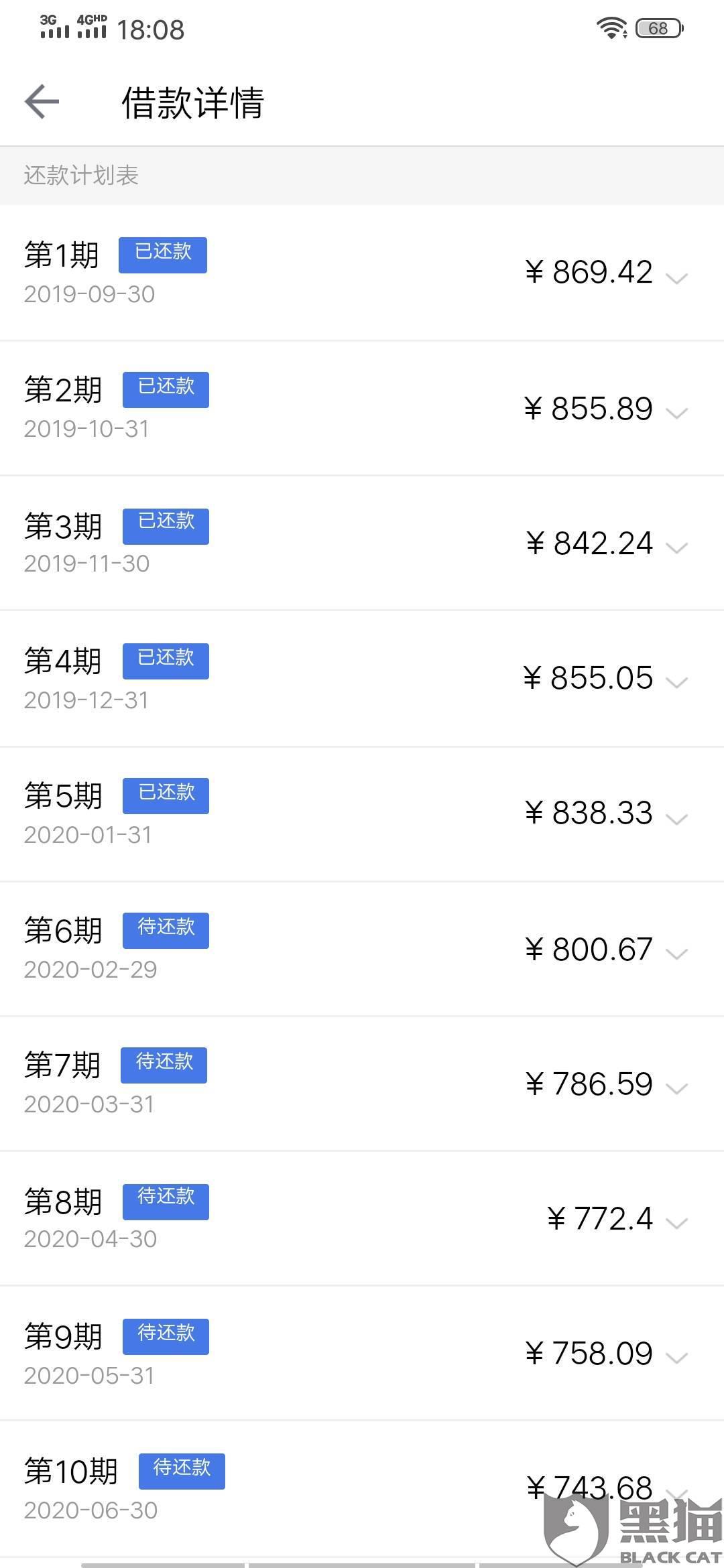This screenshot has width=724, height=1568.
Task: Open the 第5期 installment breakdown
Action: (676, 818)
